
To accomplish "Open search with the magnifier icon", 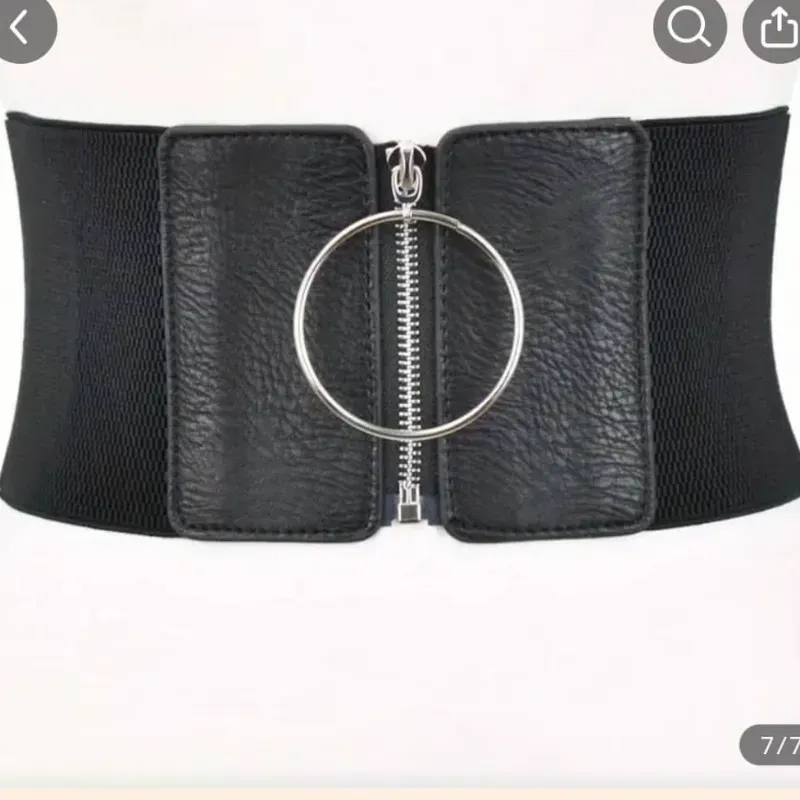I will (x=690, y=29).
